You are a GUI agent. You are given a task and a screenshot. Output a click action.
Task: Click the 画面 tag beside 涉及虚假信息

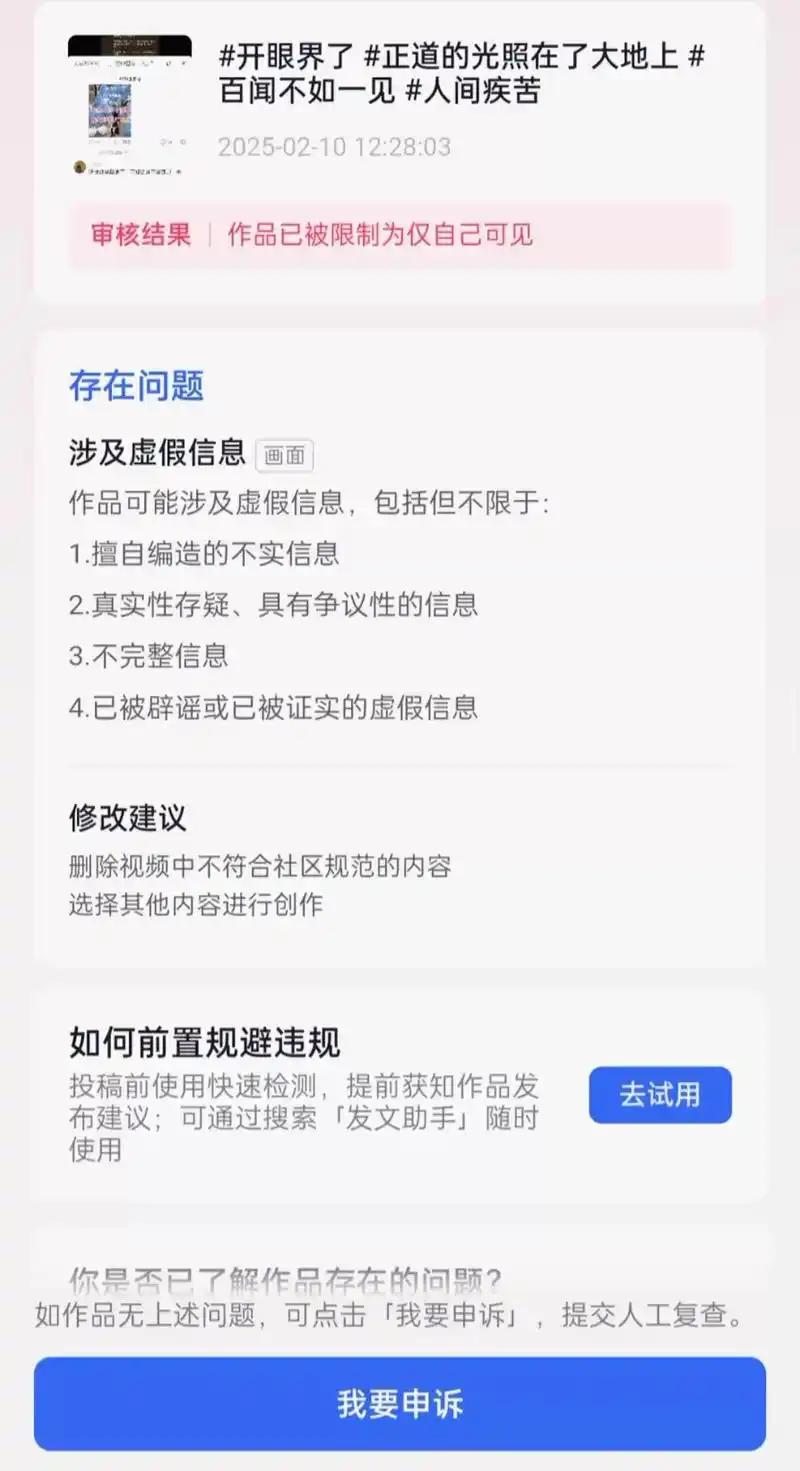click(x=285, y=456)
